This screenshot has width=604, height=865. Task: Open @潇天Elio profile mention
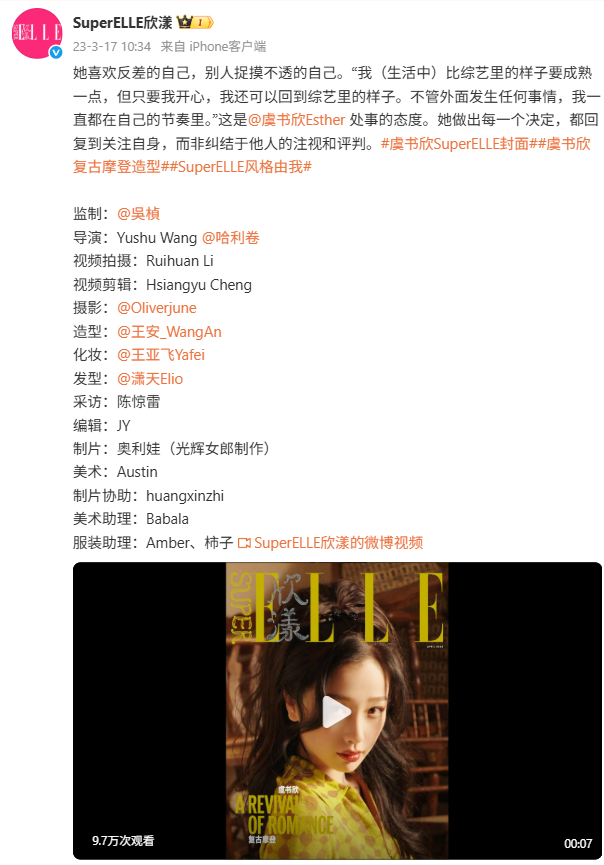tap(150, 378)
